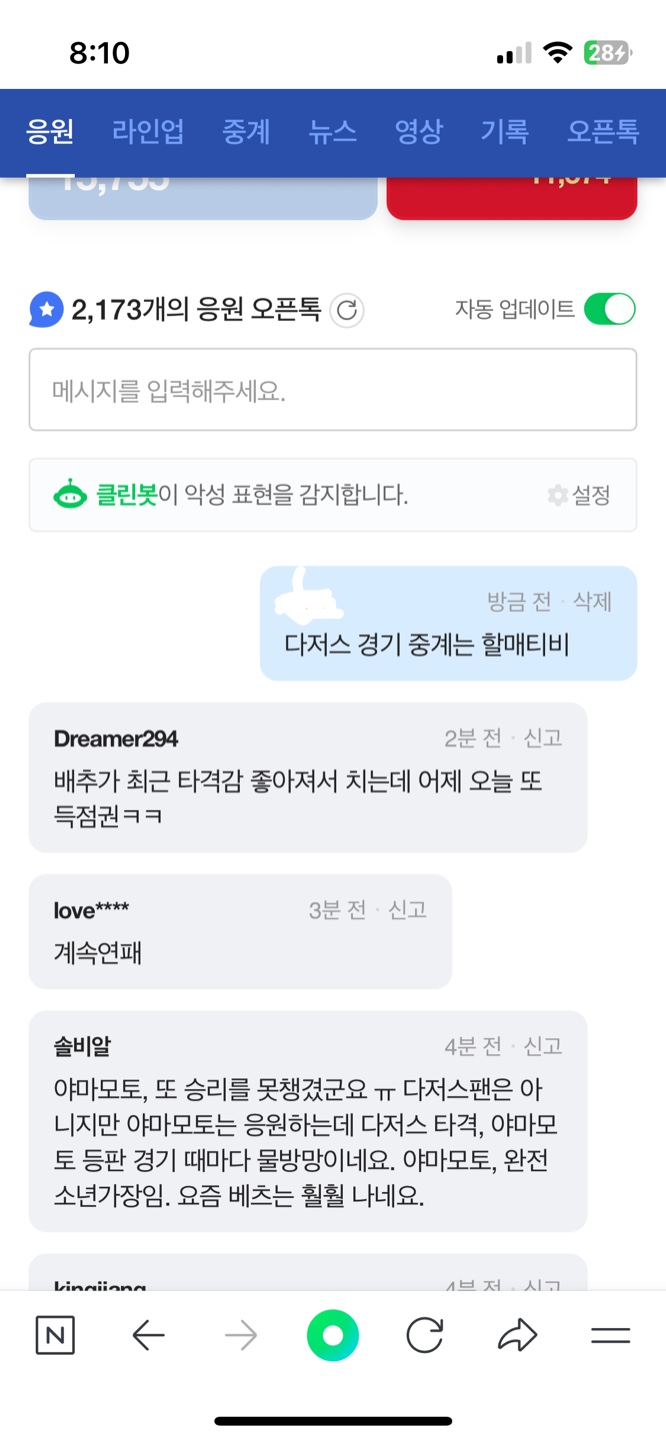Switch to the 라인업 tab
This screenshot has width=666, height=1440.
[x=148, y=132]
